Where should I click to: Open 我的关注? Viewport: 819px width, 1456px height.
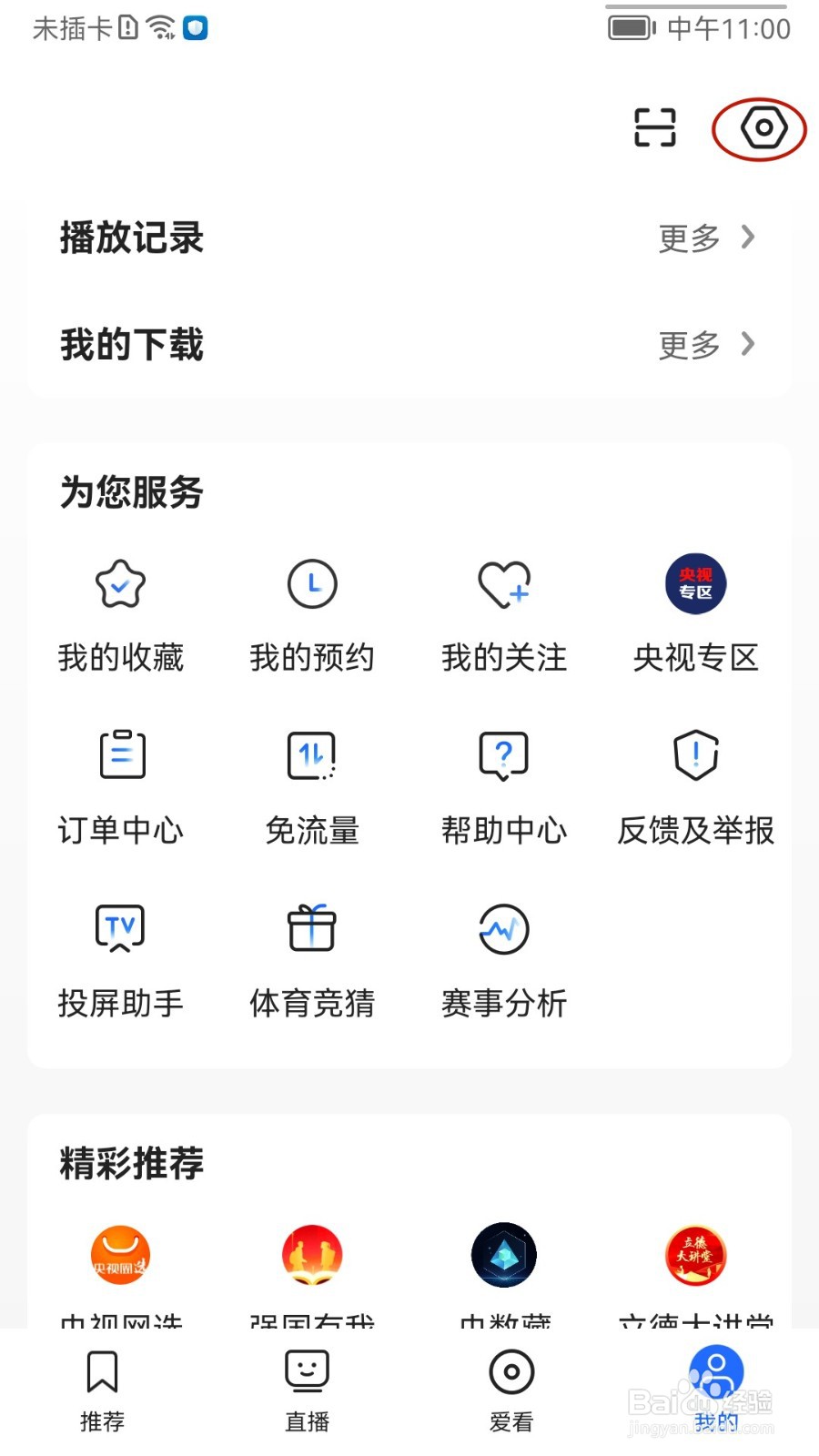(x=504, y=617)
